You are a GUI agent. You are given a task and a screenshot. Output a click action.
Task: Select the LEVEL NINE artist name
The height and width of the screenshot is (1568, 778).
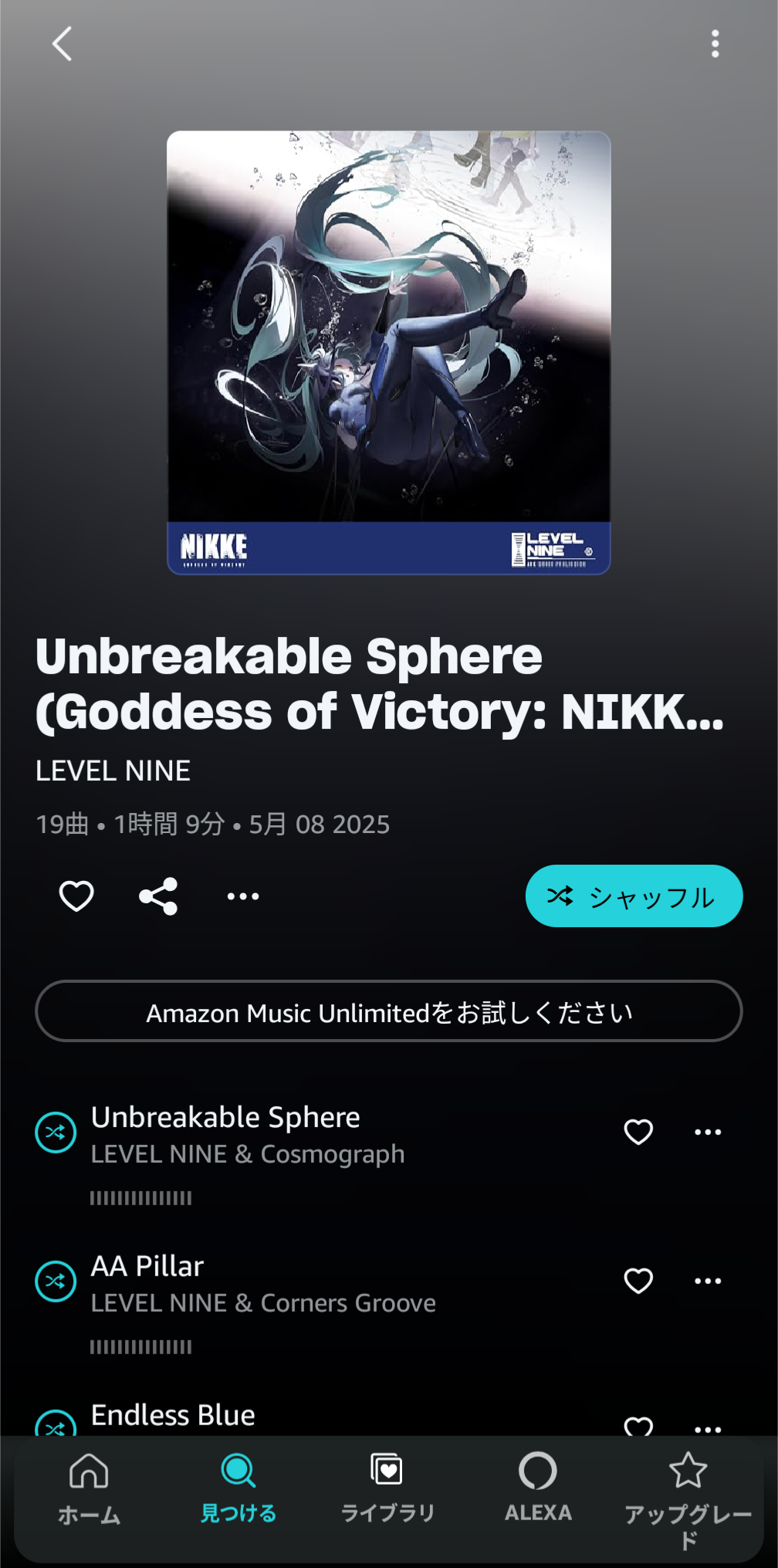pyautogui.click(x=113, y=771)
